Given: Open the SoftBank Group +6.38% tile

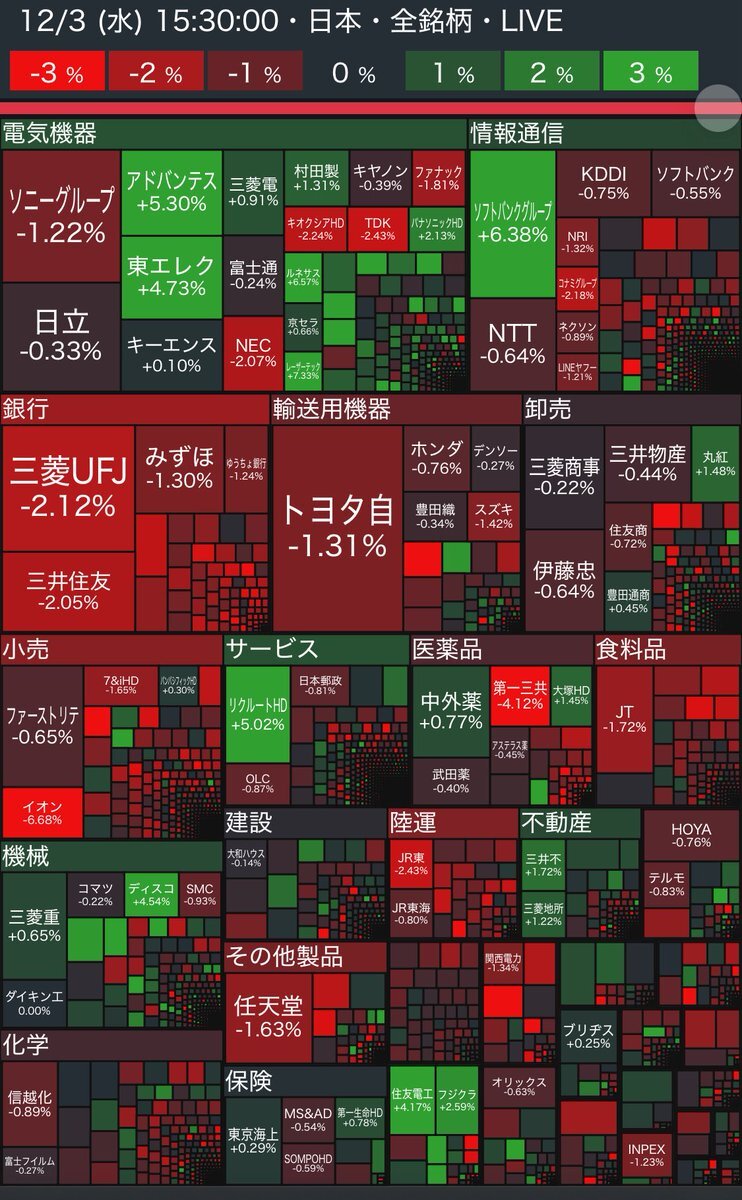Looking at the screenshot, I should tap(512, 223).
